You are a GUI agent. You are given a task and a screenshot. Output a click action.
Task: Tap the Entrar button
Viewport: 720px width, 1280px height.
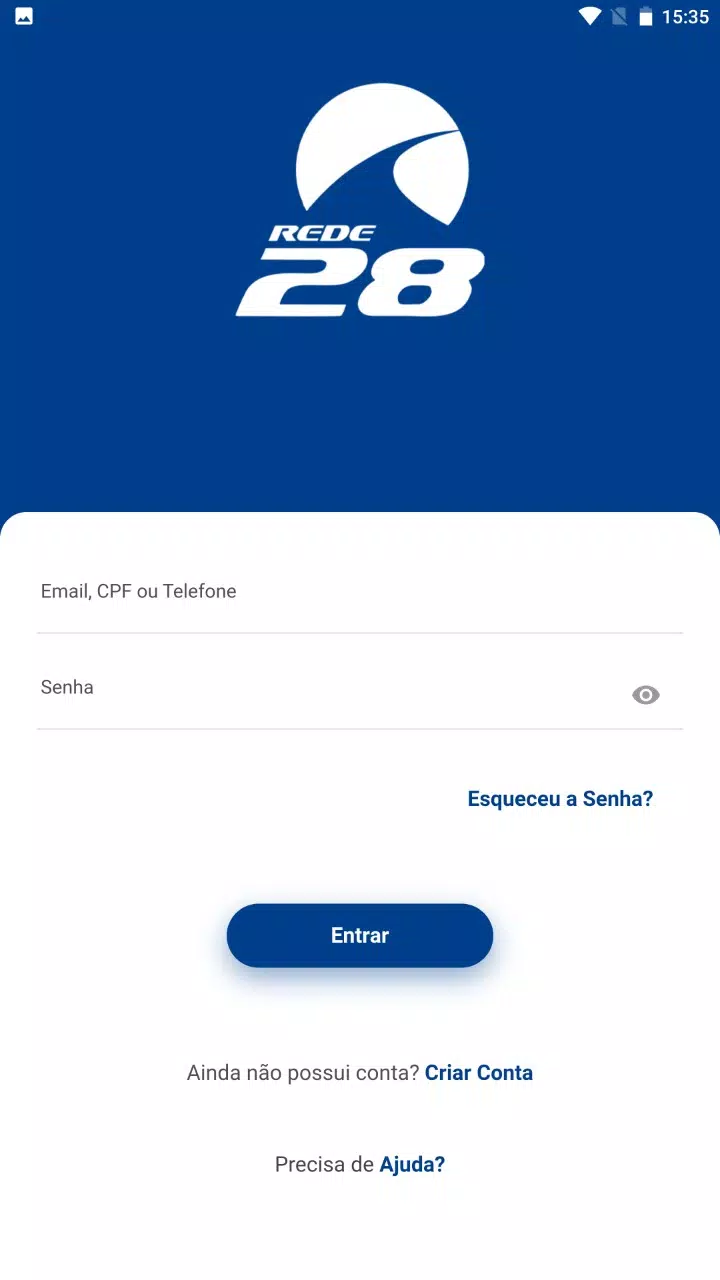pyautogui.click(x=360, y=936)
